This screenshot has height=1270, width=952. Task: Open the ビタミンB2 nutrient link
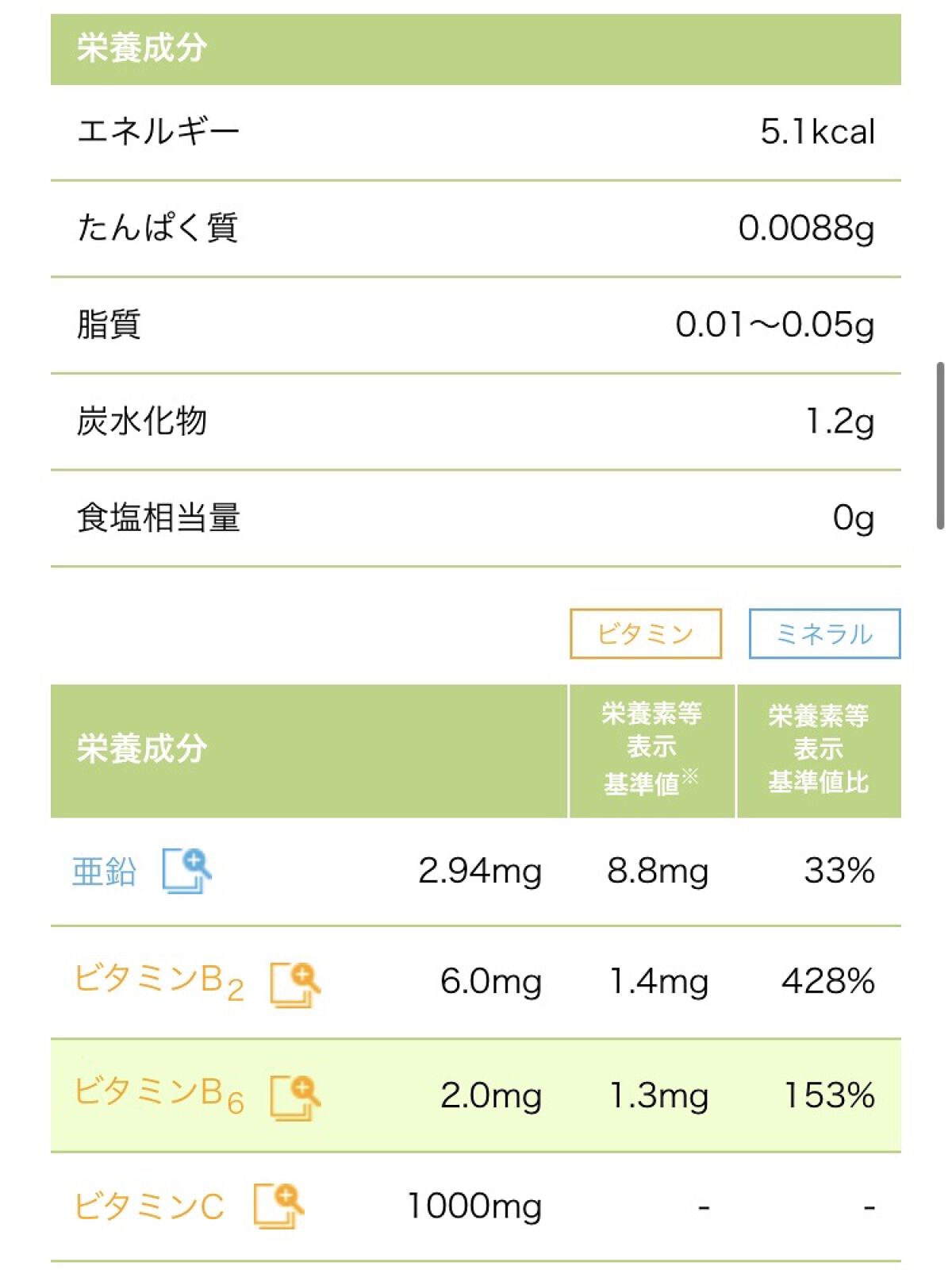tap(159, 981)
